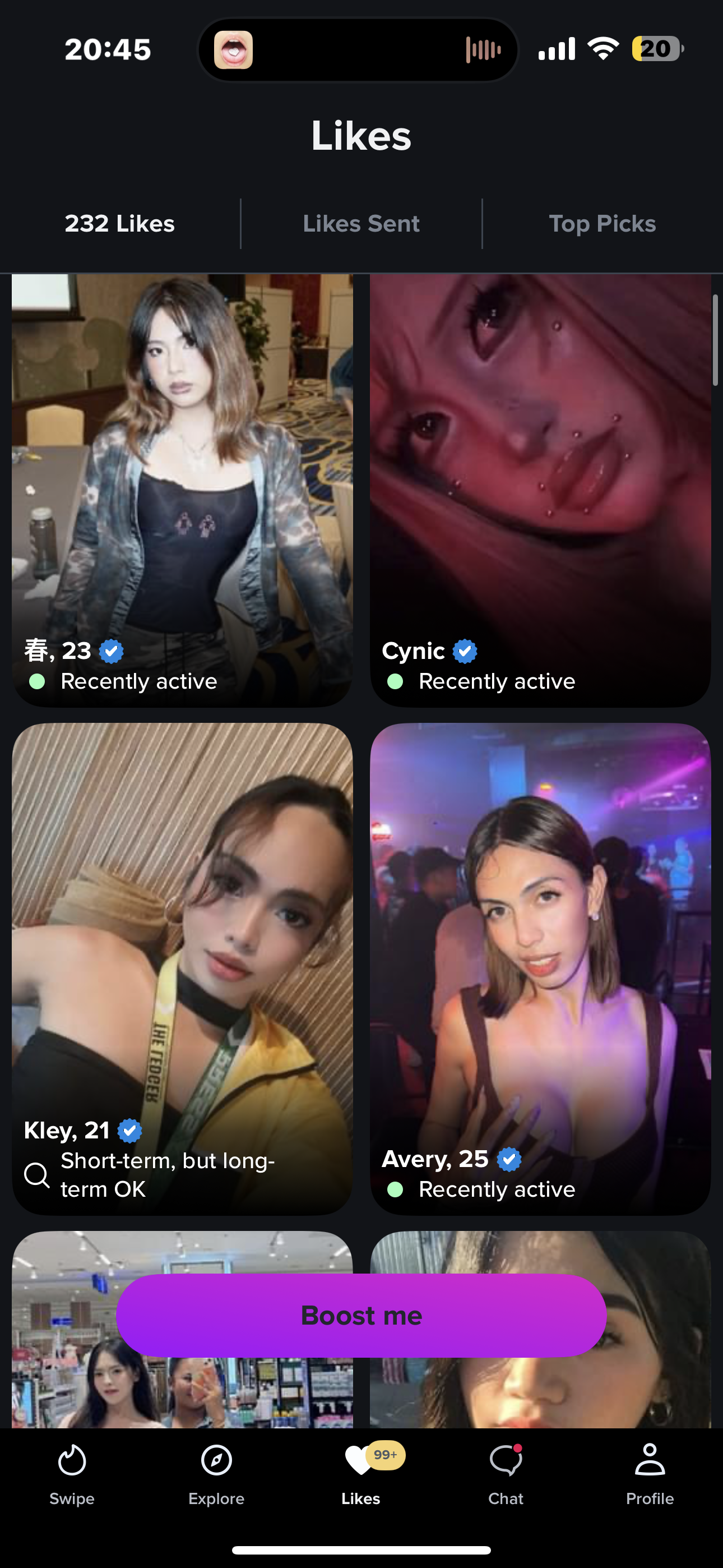Switch to the Likes Sent tab
723x1568 pixels.
tap(361, 223)
